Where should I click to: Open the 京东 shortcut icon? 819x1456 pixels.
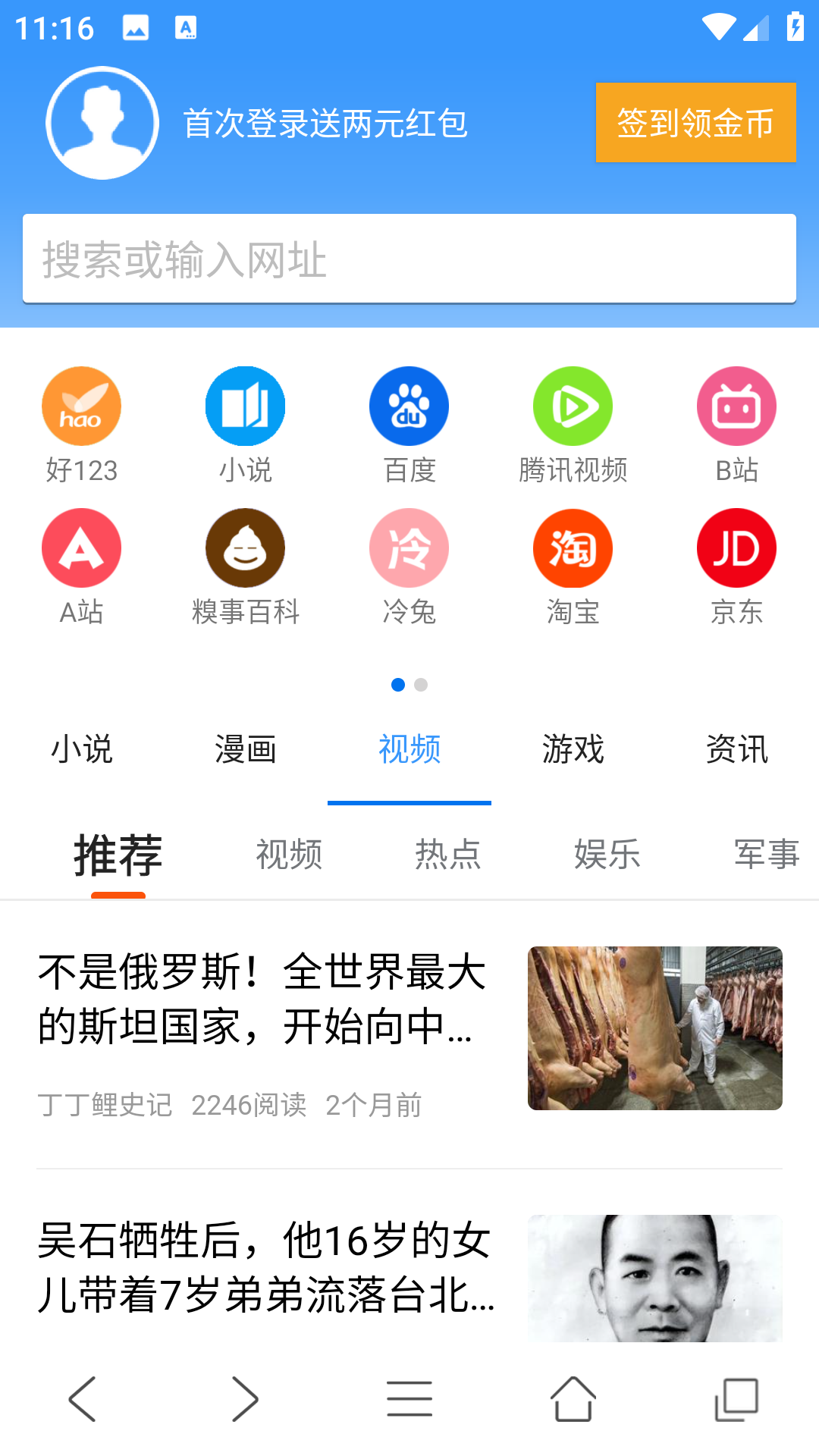[x=736, y=548]
